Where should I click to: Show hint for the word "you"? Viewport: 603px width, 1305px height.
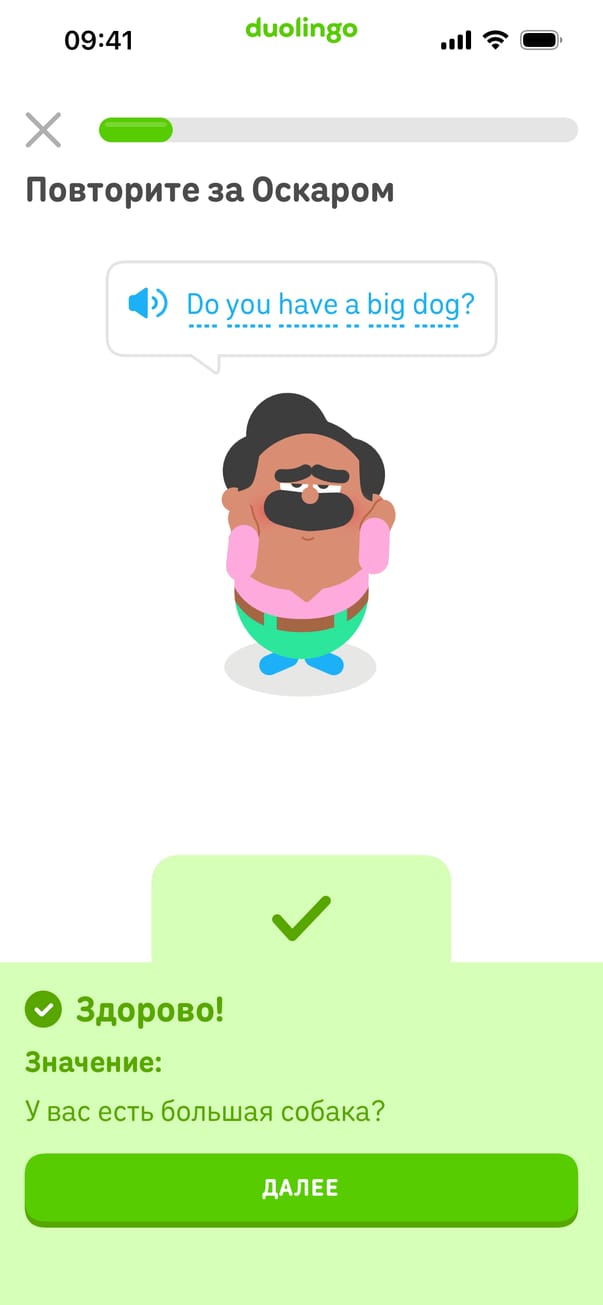tap(249, 304)
